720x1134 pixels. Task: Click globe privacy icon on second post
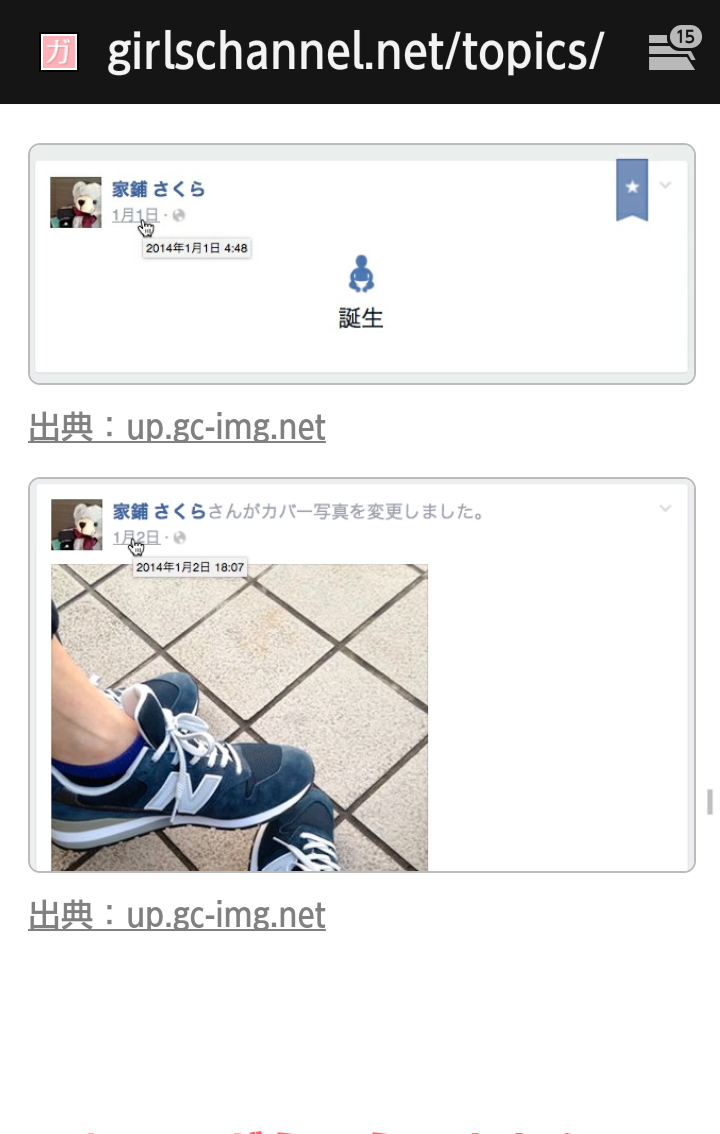(180, 538)
